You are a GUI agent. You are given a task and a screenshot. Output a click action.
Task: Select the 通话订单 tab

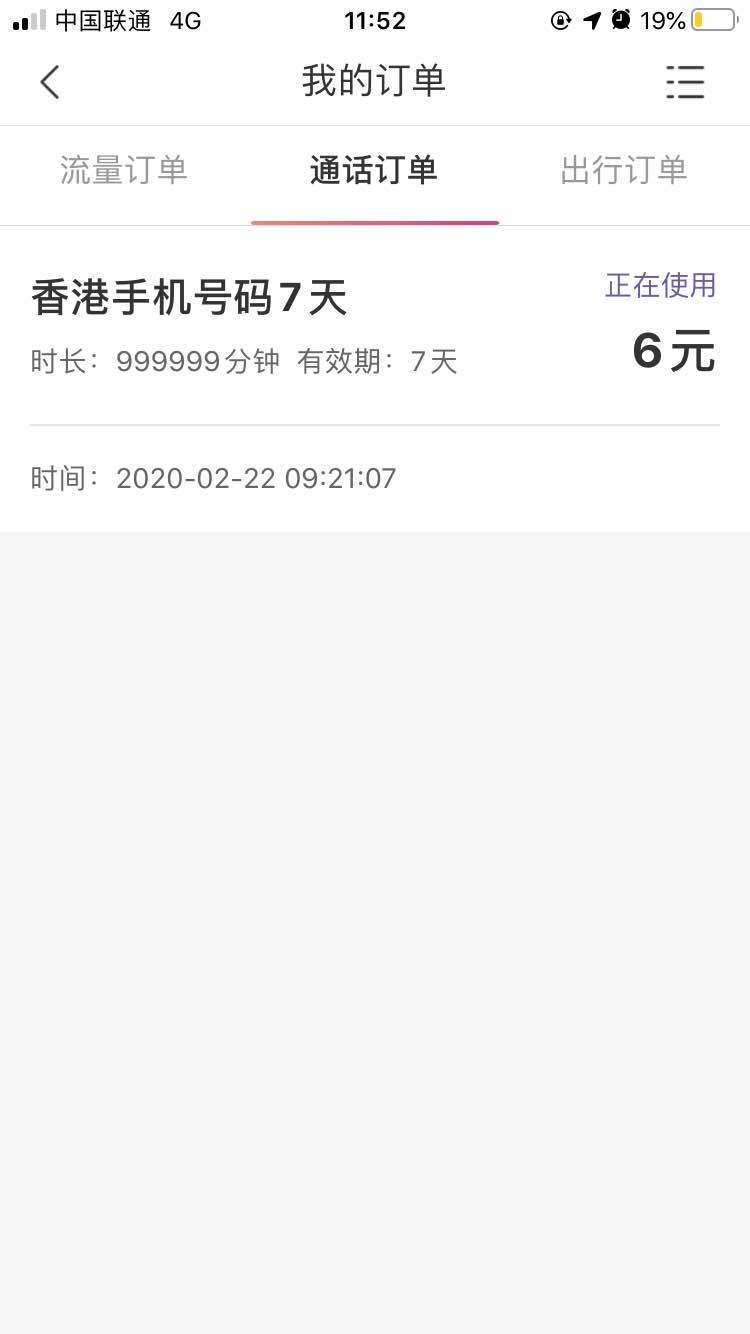[374, 171]
